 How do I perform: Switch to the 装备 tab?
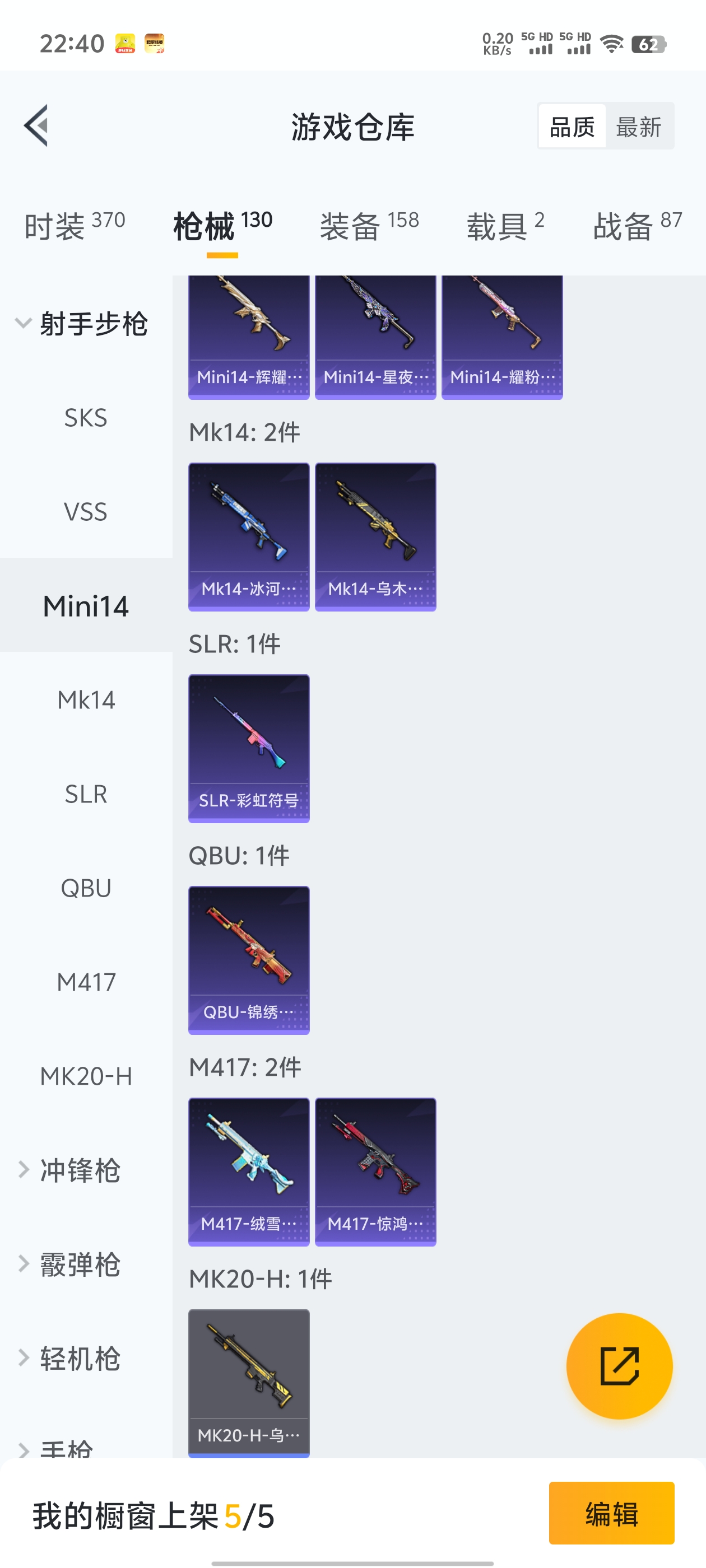[x=369, y=226]
